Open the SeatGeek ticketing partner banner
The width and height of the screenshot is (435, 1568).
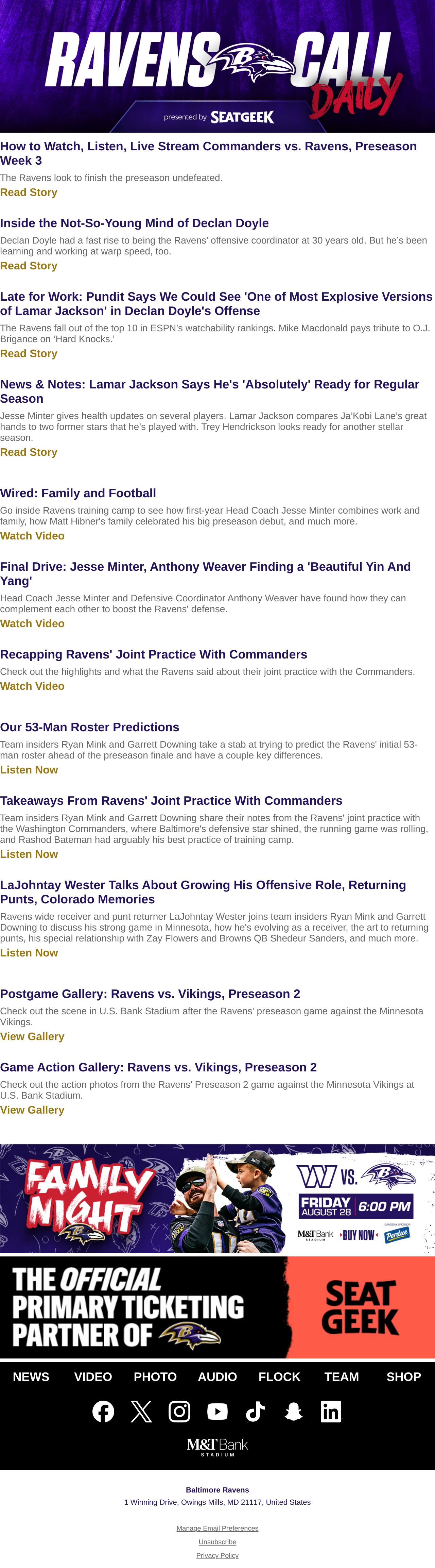point(217,1307)
